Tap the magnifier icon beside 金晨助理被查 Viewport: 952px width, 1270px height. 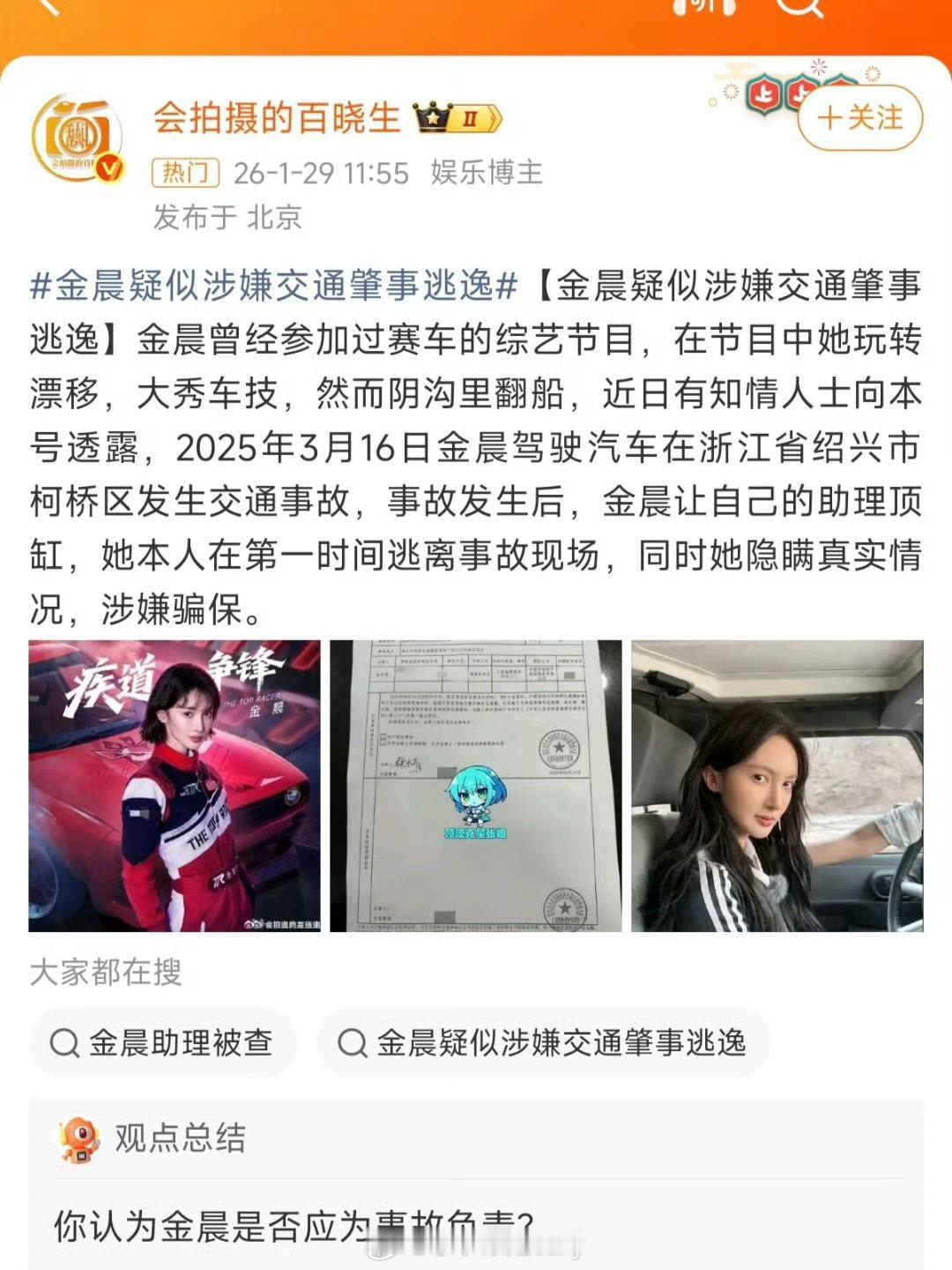click(x=63, y=1042)
